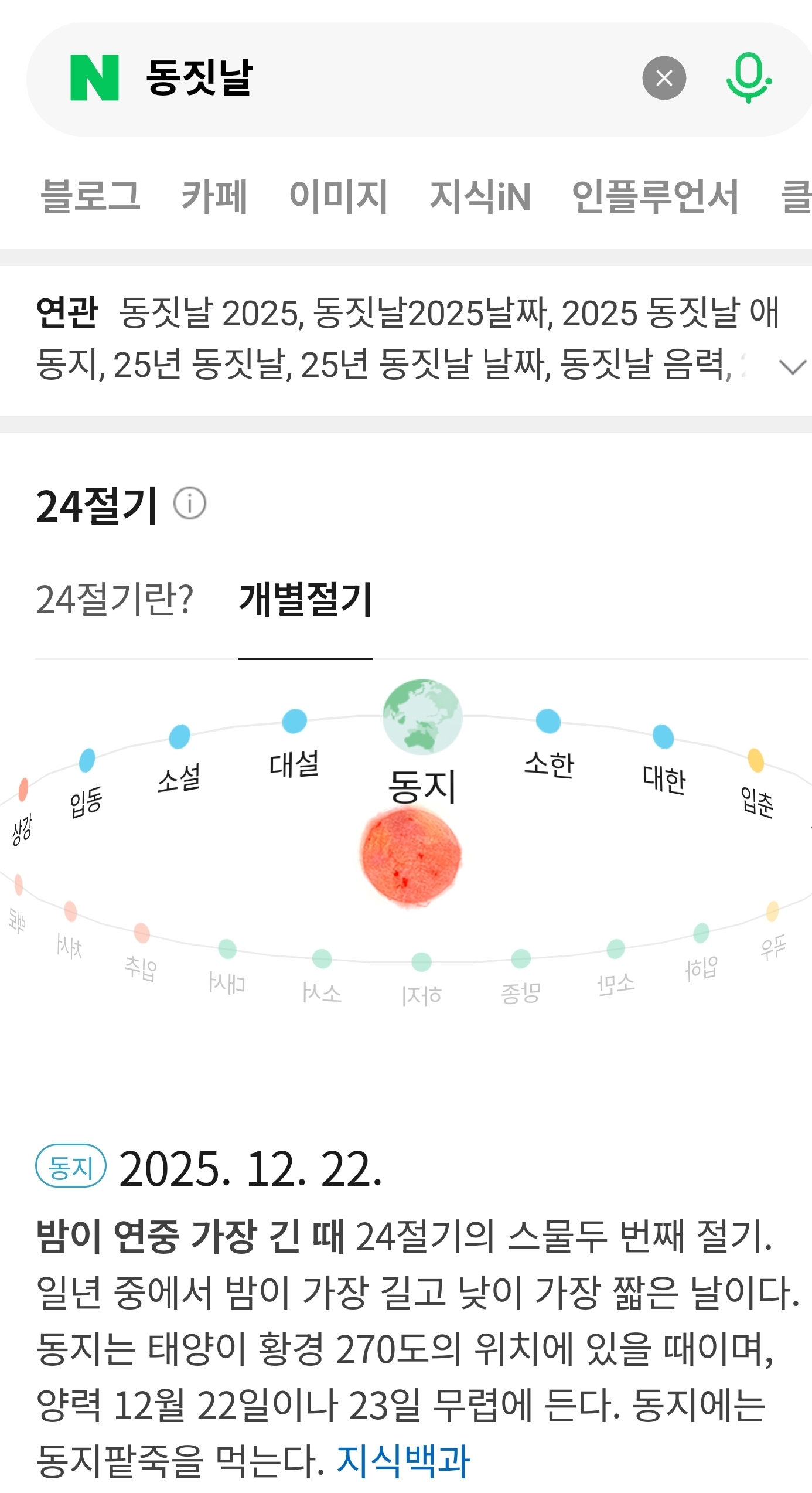This screenshot has height=1493, width=812.
Task: Select the 개별절기 tab
Action: [305, 600]
